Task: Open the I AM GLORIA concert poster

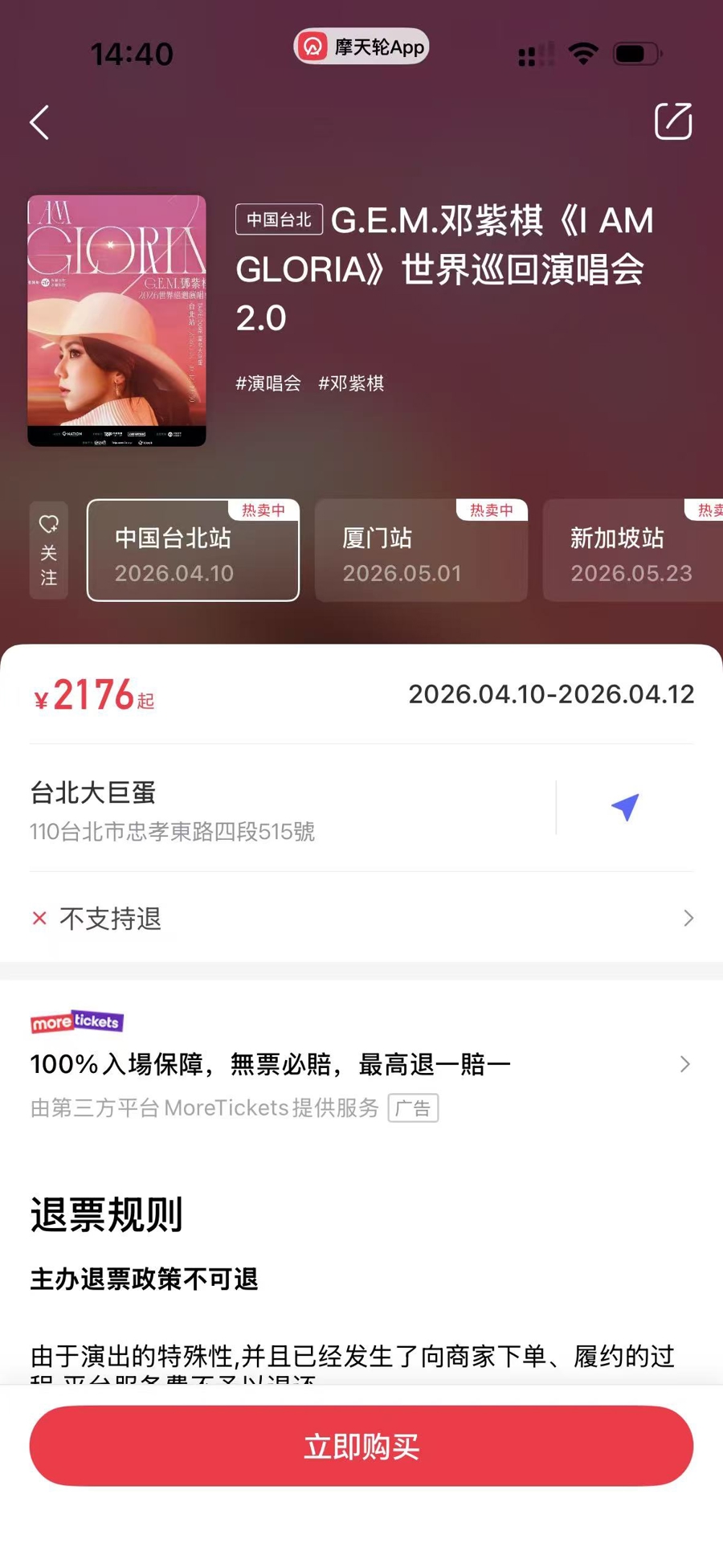Action: 117,320
